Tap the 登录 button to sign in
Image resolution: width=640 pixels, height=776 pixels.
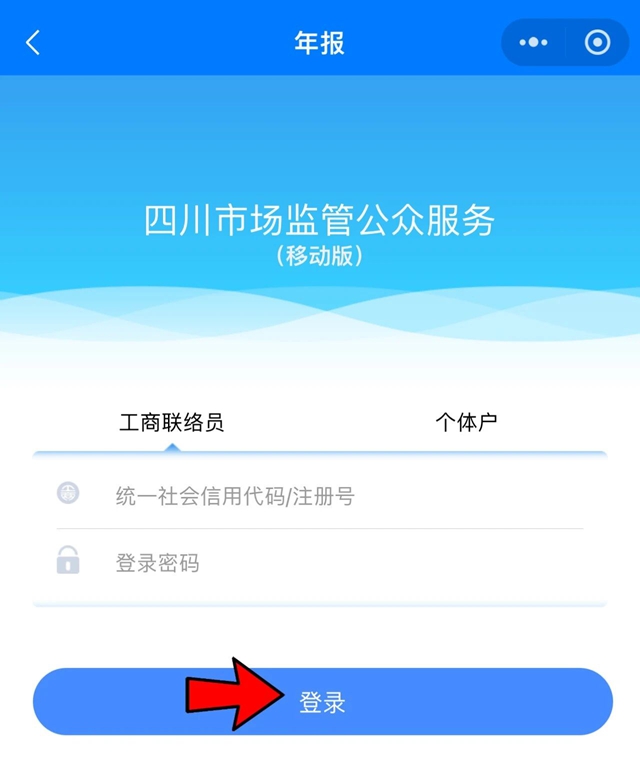click(322, 702)
